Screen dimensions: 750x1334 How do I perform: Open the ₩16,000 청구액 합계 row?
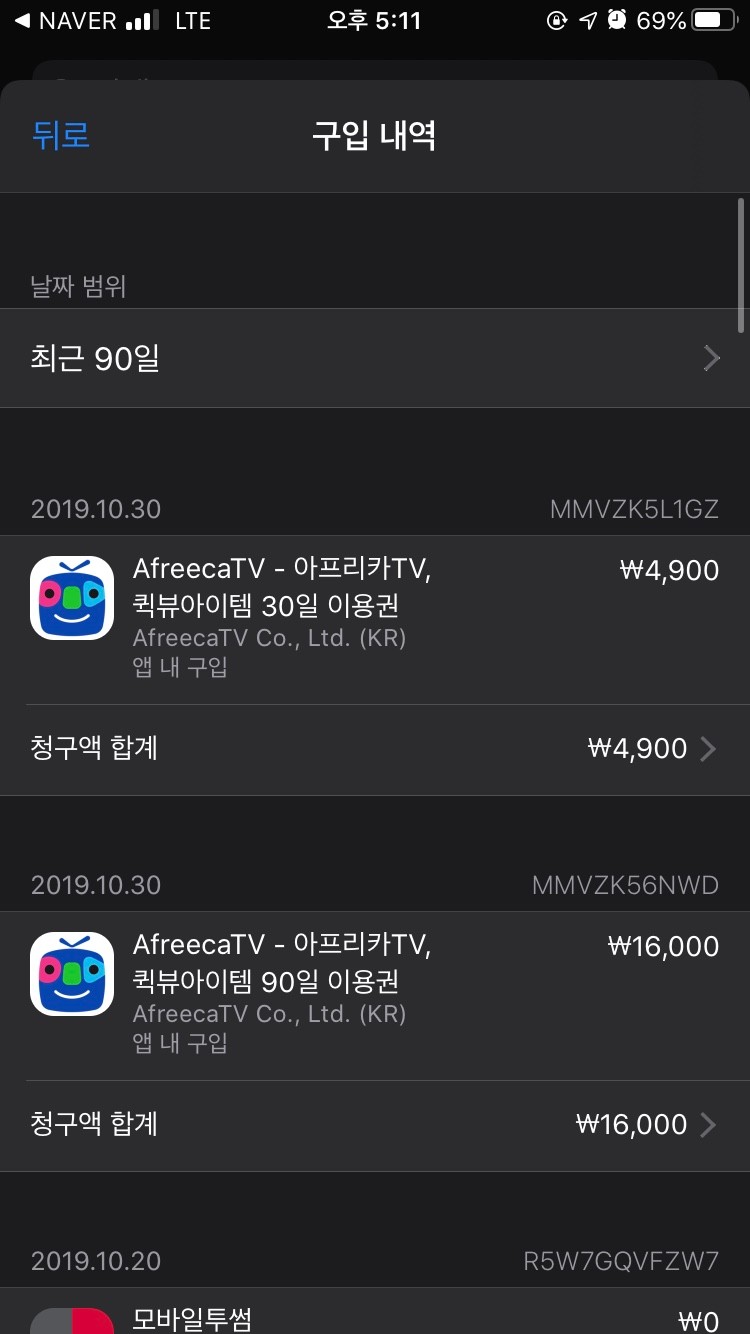[375, 1125]
